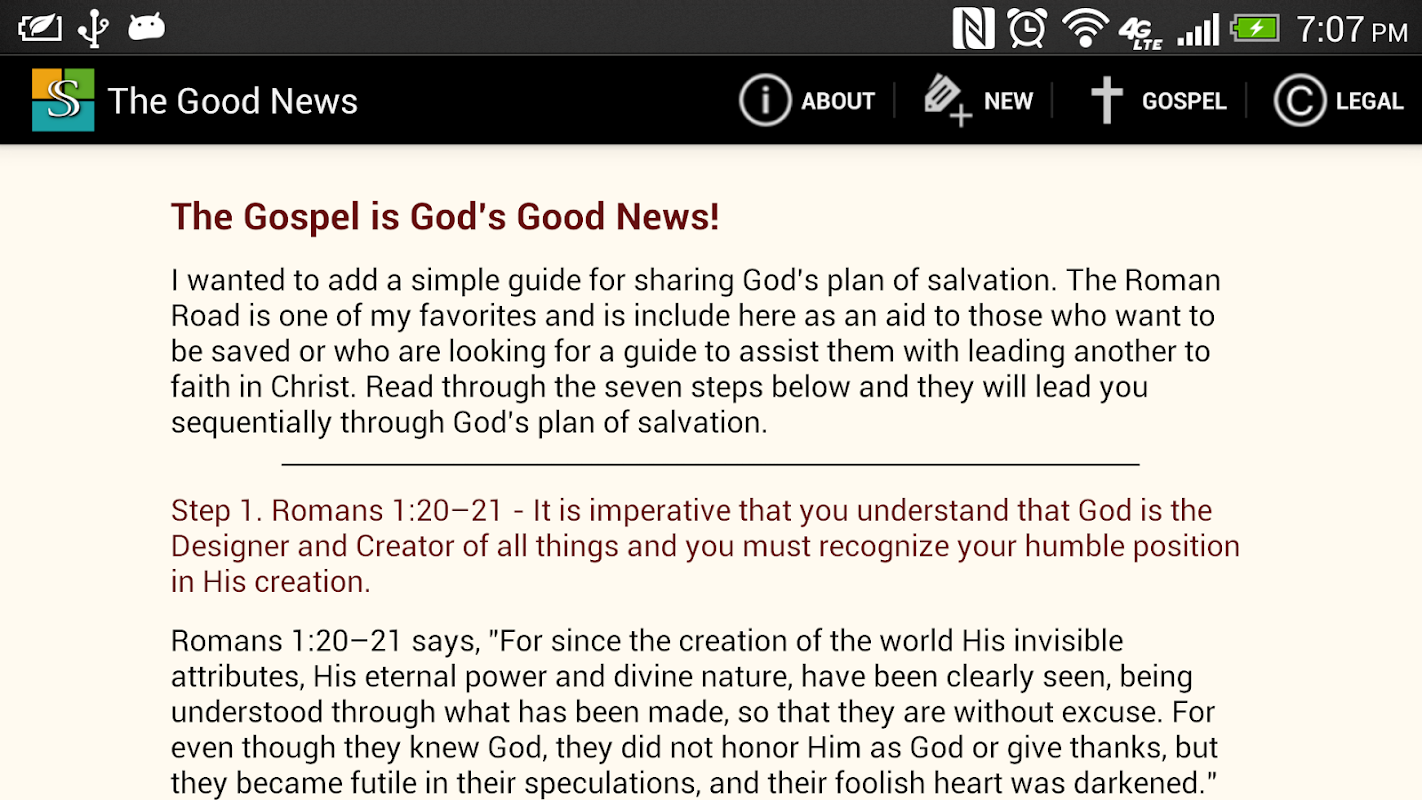The width and height of the screenshot is (1422, 800).
Task: Tap the app icon beside The Good News
Action: tap(63, 100)
